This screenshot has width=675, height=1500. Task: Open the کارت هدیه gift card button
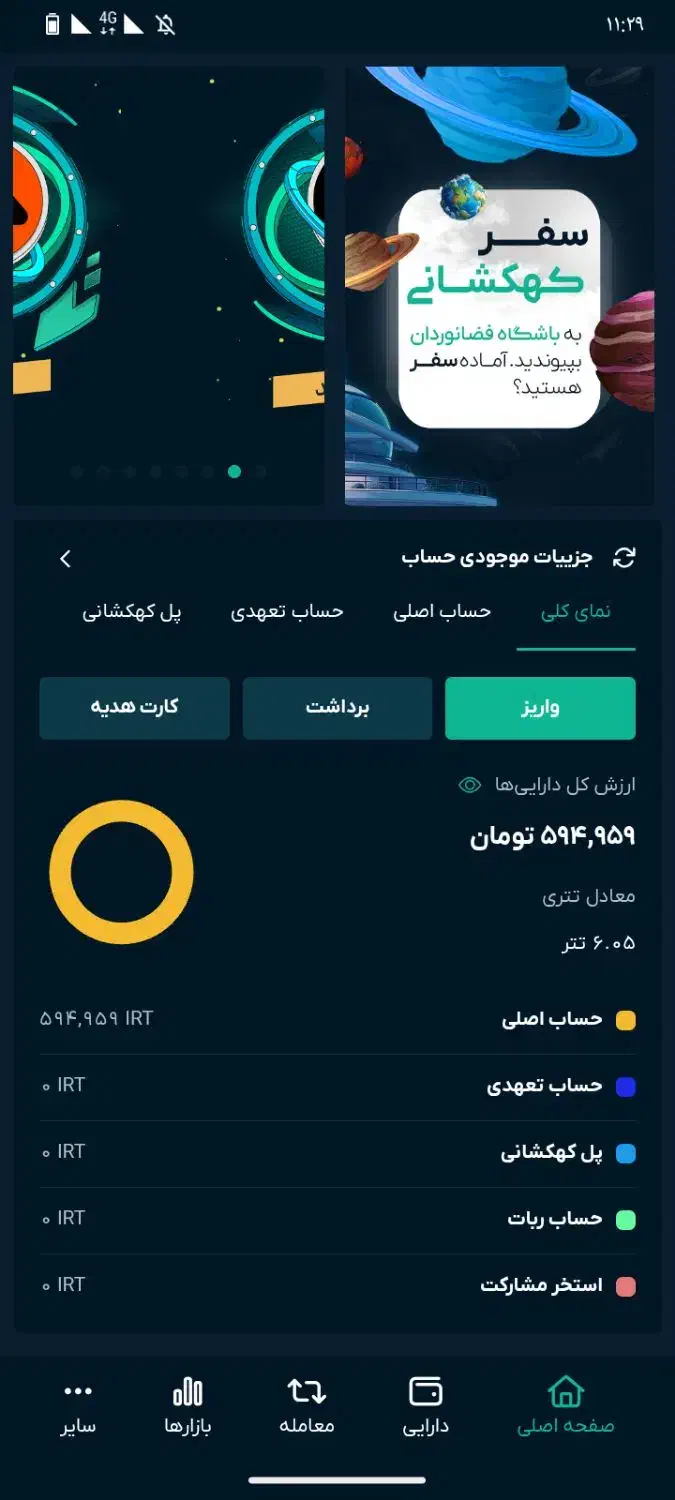tap(134, 708)
